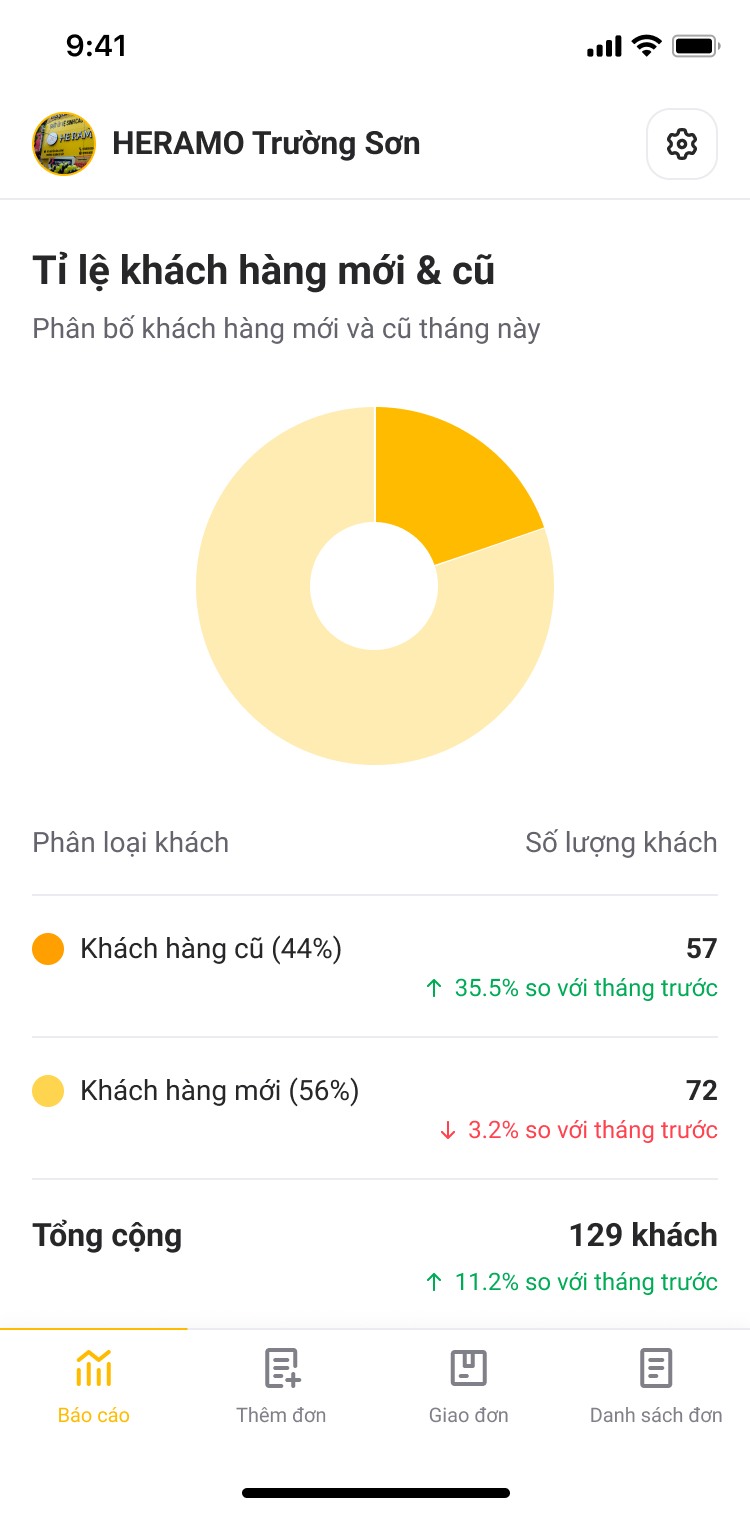Go to the Giao đơn tab
The height and width of the screenshot is (1514, 750).
point(468,1384)
